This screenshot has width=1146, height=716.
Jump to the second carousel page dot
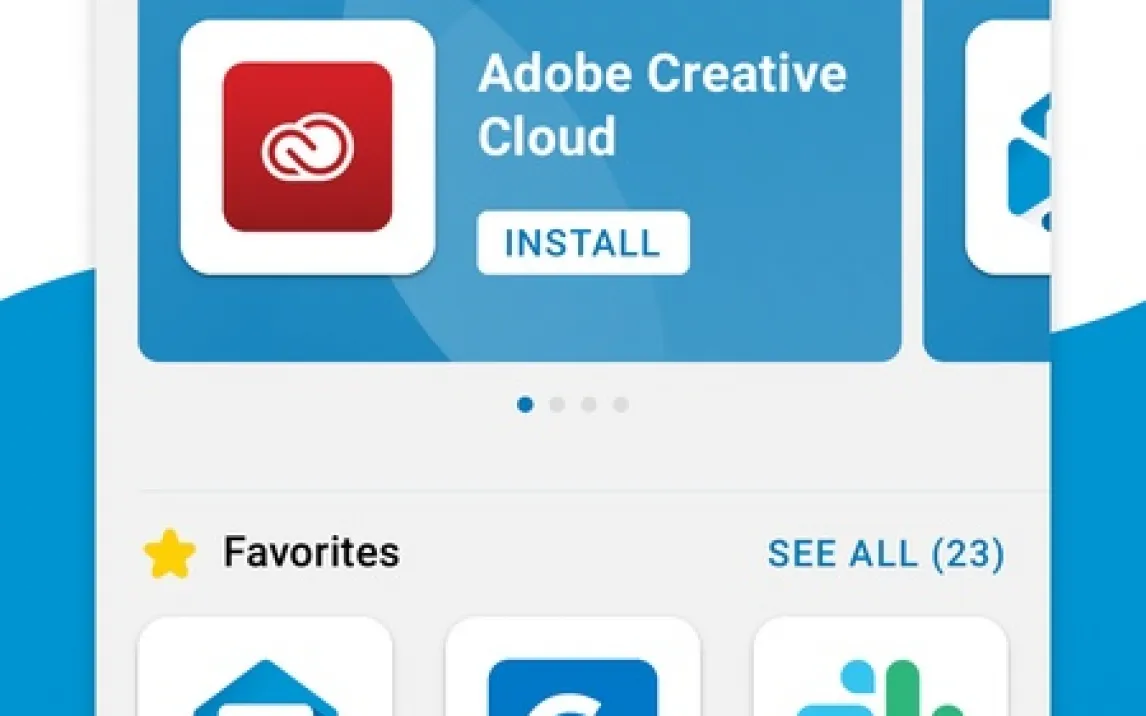pyautogui.click(x=557, y=404)
